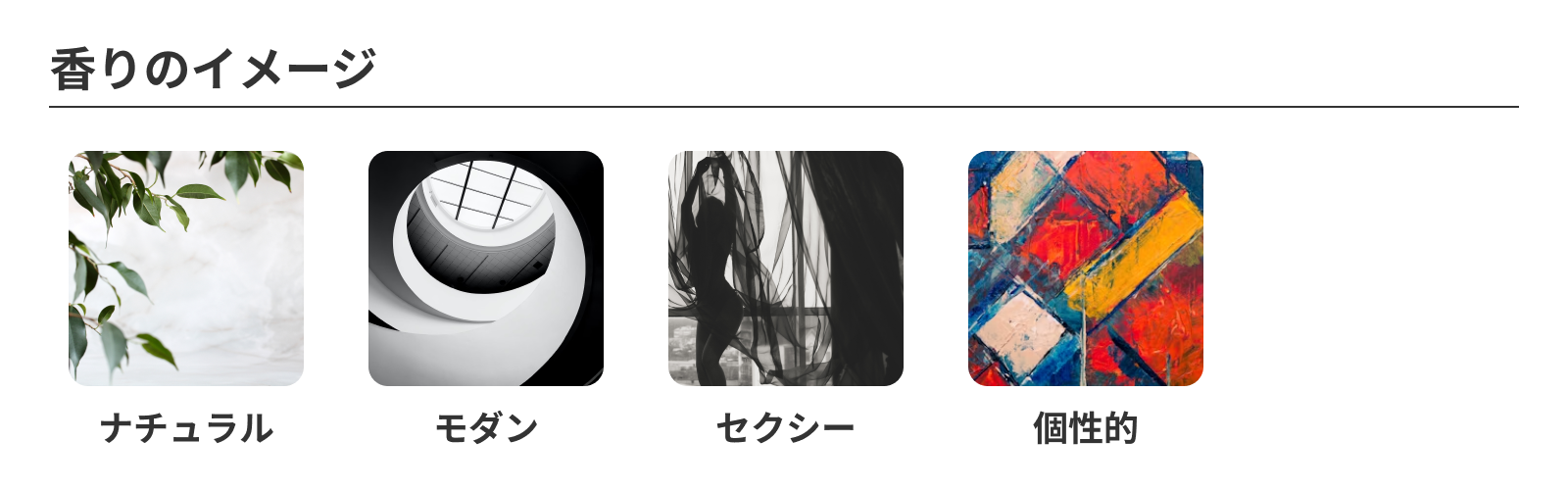Choose the セクシー scent image

(786, 268)
